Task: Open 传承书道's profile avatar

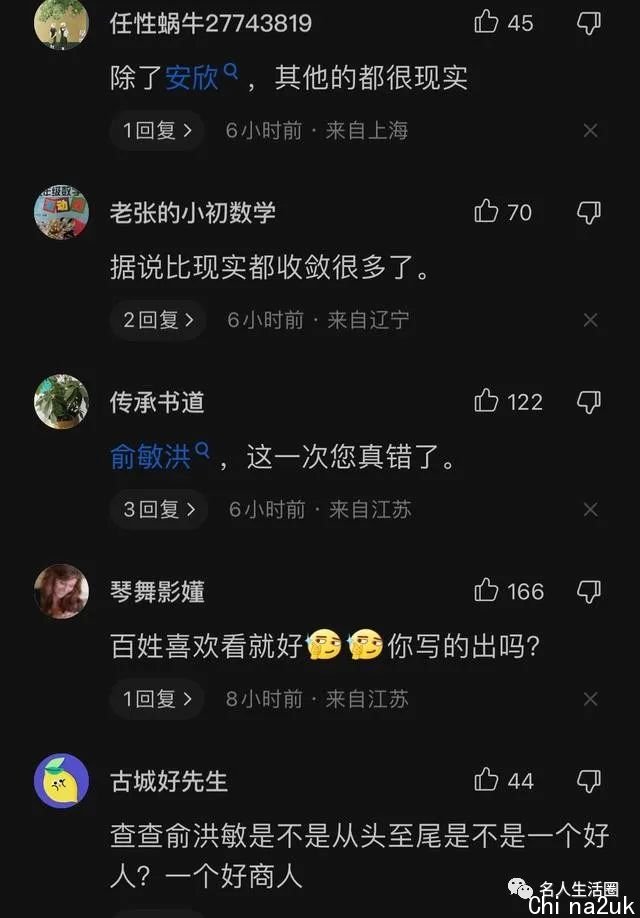Action: 62,402
